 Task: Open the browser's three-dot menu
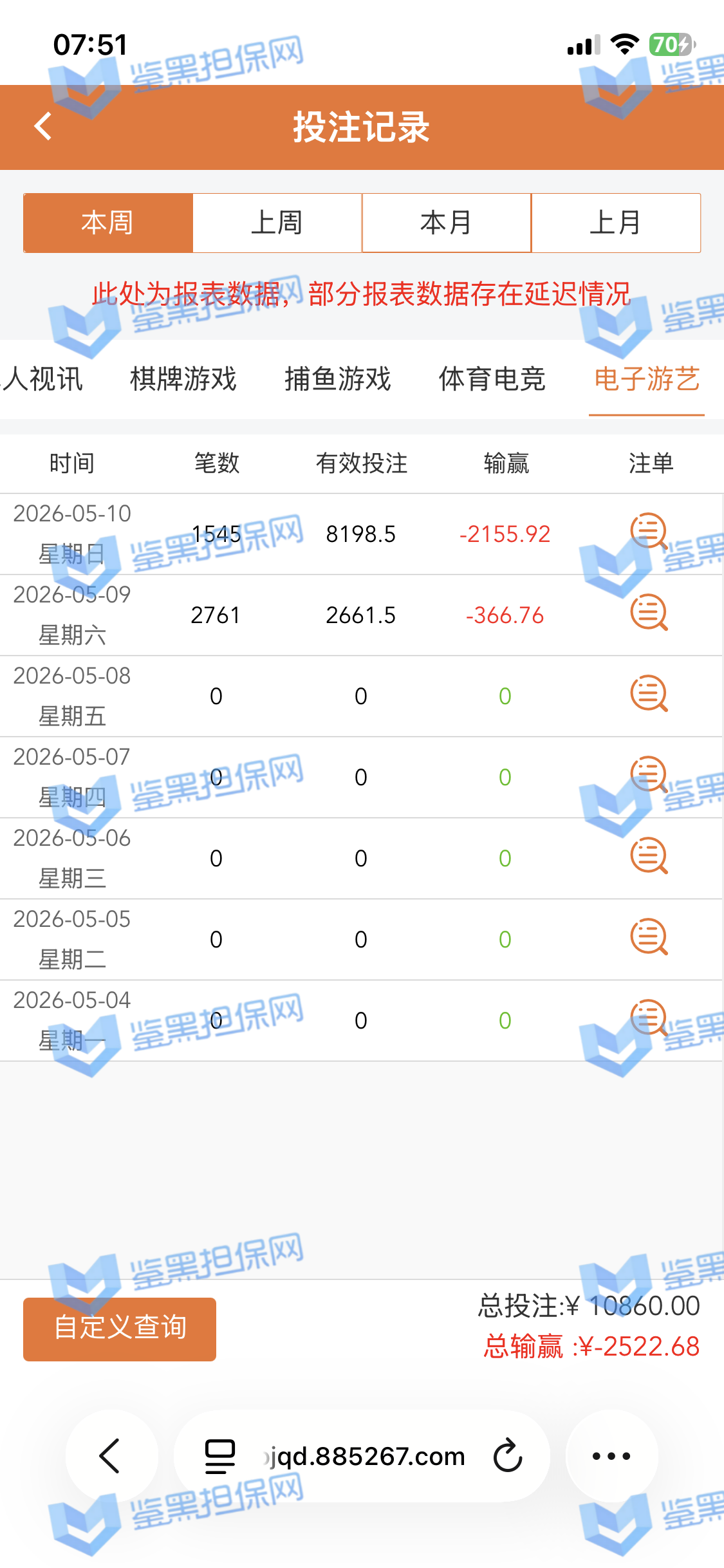tap(611, 1456)
